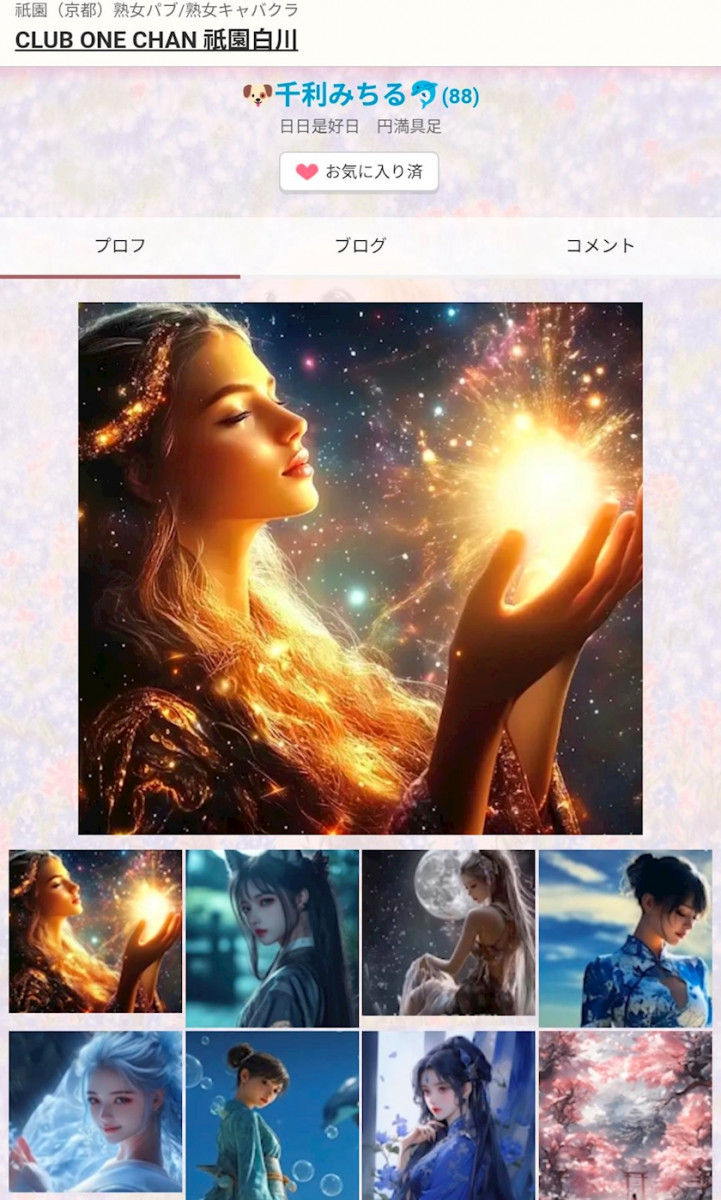The height and width of the screenshot is (1200, 721).
Task: Tap the お気に入り済 favorite button
Action: (x=359, y=172)
